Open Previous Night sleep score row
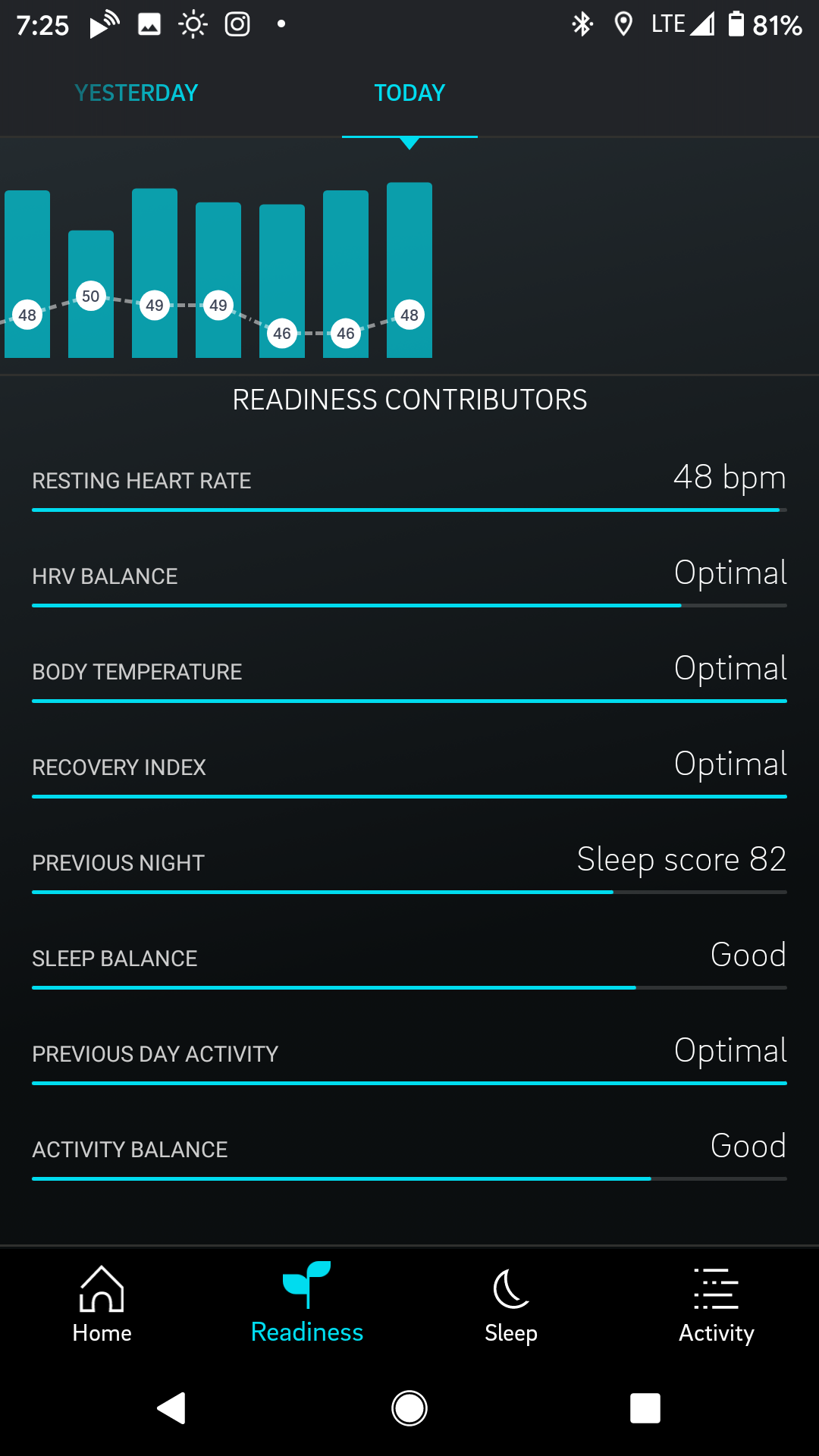Screen dimensions: 819x1456 click(x=409, y=864)
